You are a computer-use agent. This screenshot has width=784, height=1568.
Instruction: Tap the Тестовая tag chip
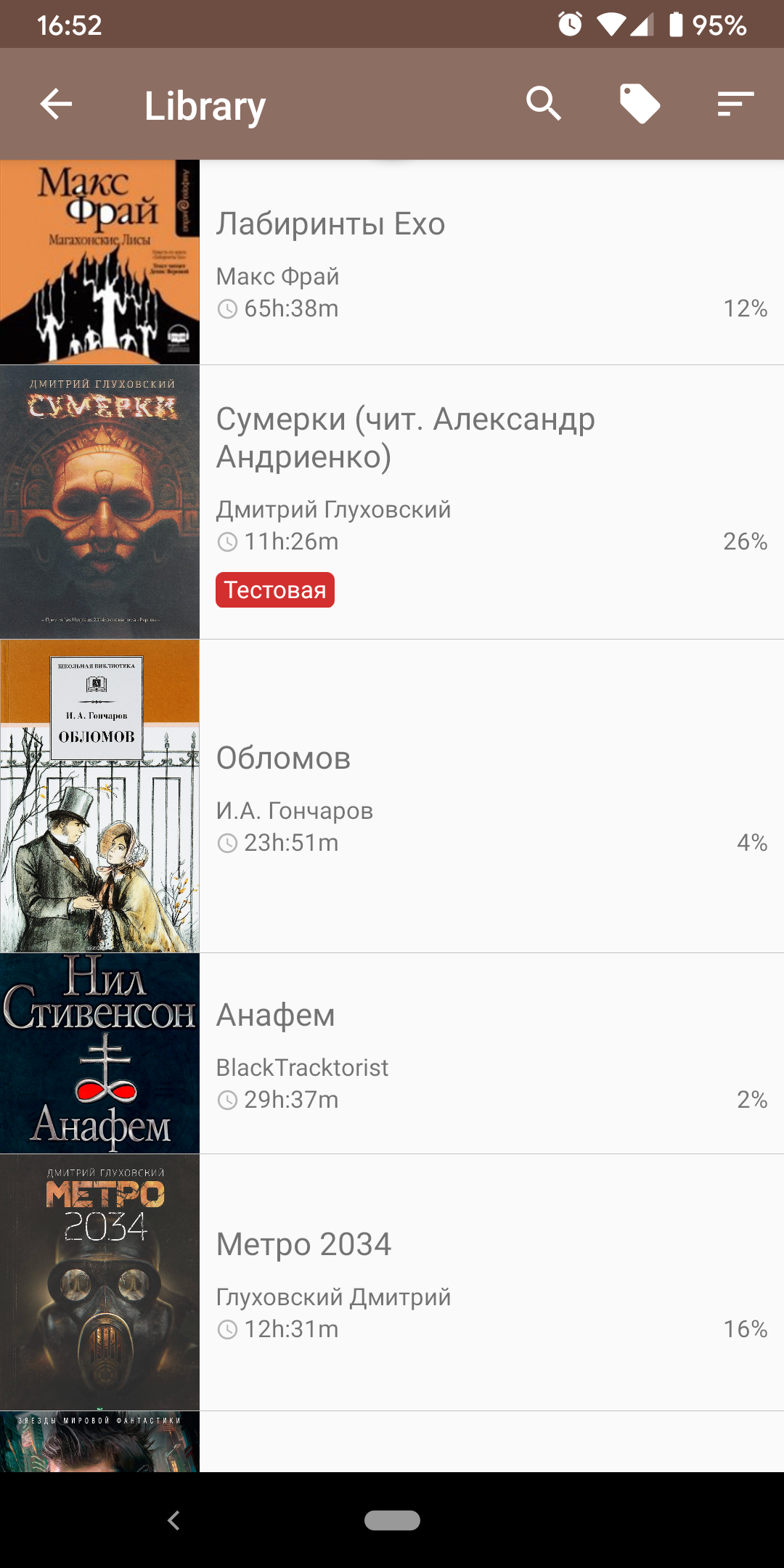point(275,589)
